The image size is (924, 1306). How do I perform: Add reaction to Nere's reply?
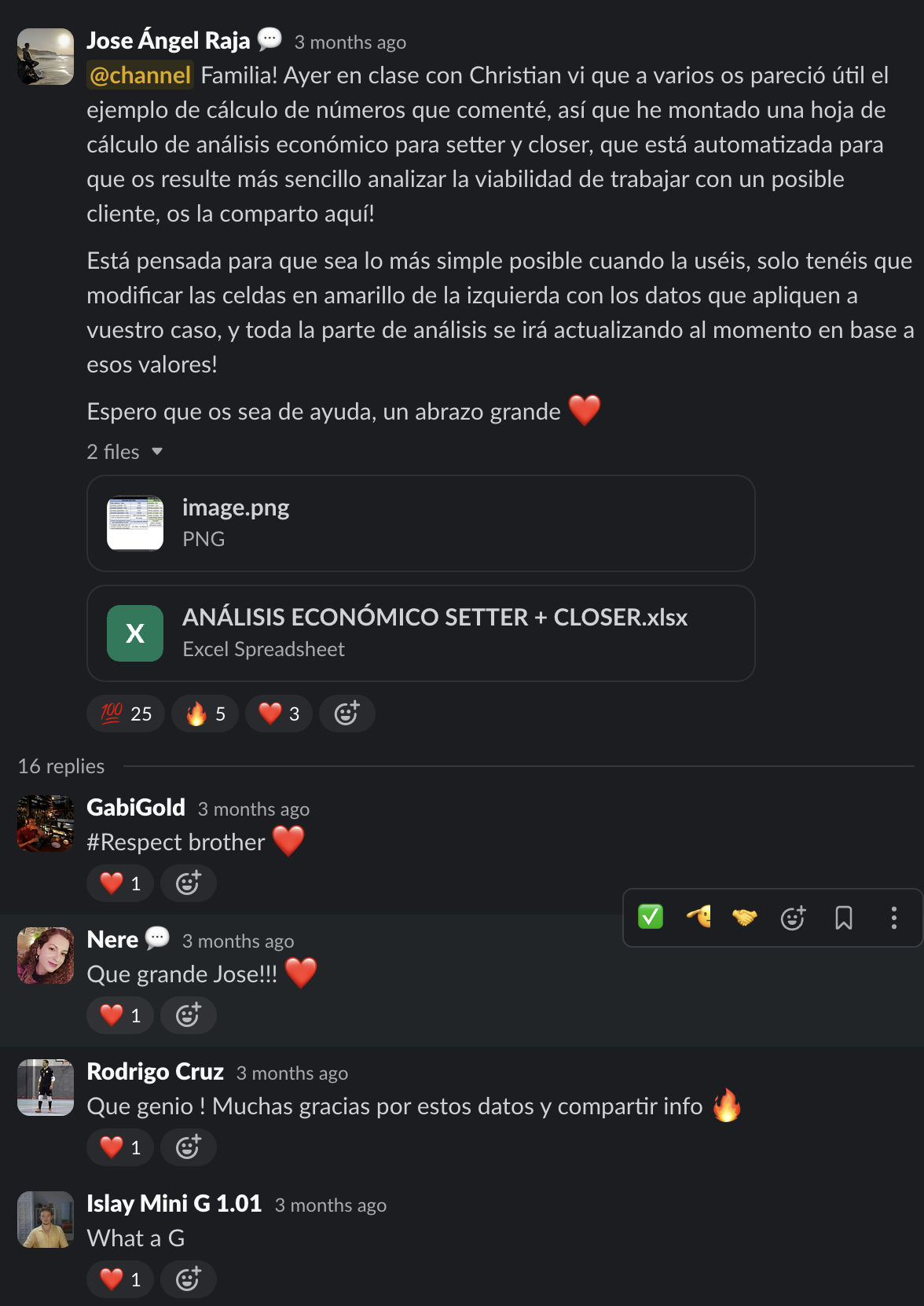(188, 1015)
